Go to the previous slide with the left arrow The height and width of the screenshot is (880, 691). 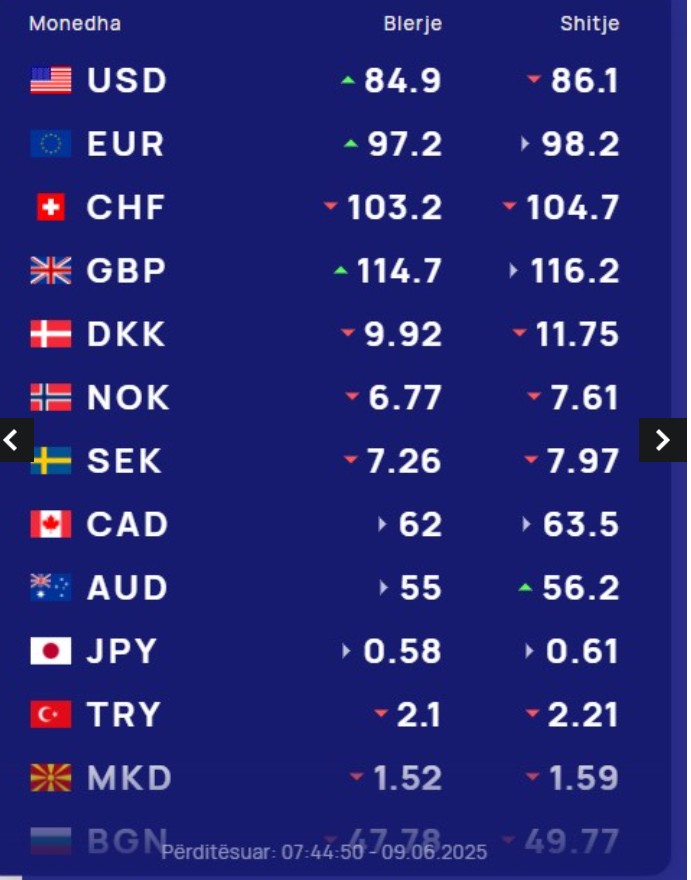(x=14, y=440)
